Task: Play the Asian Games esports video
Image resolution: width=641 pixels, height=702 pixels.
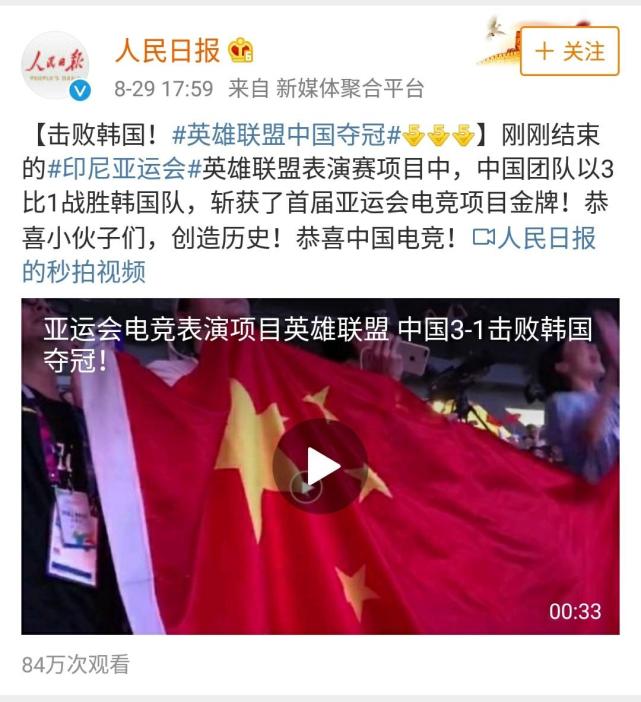Action: [320, 466]
